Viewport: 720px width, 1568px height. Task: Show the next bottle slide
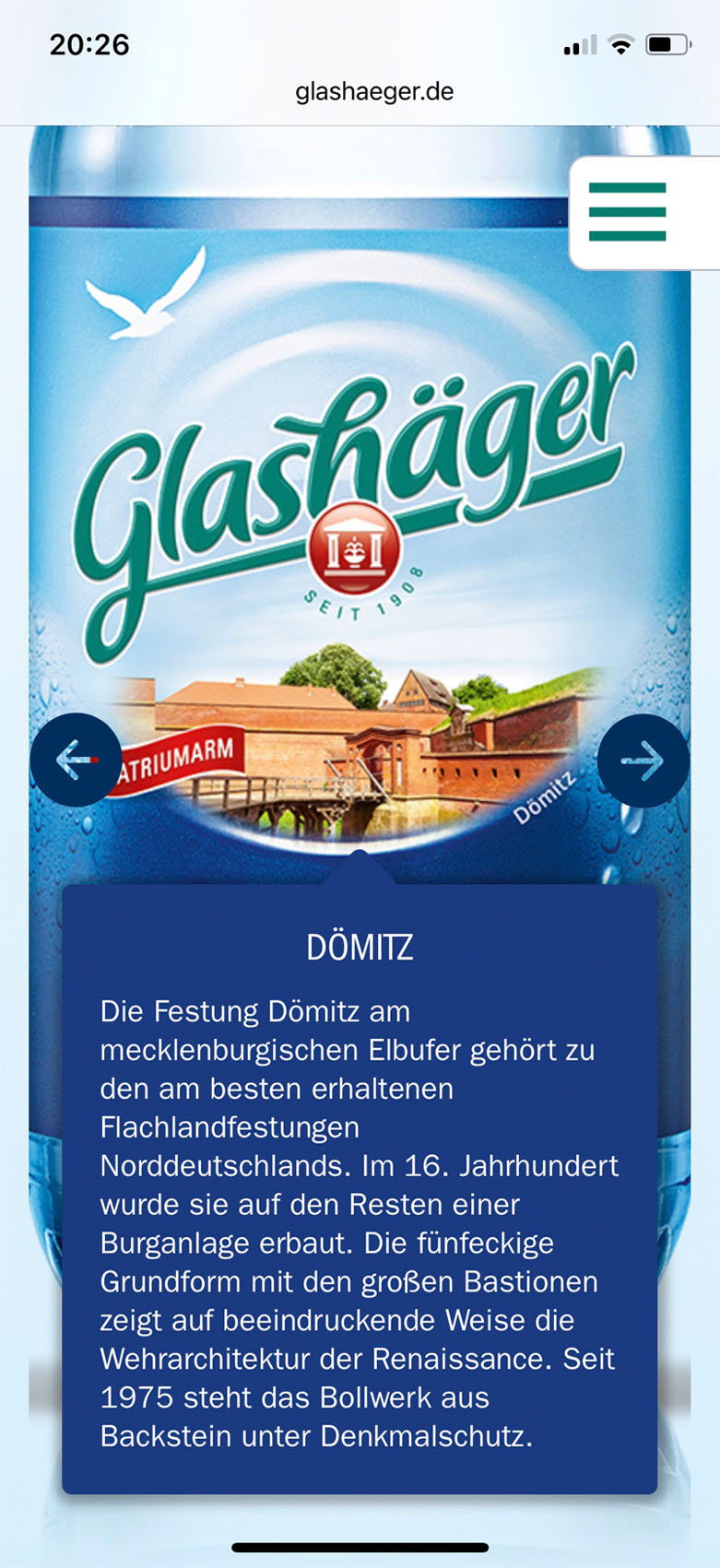[x=643, y=760]
